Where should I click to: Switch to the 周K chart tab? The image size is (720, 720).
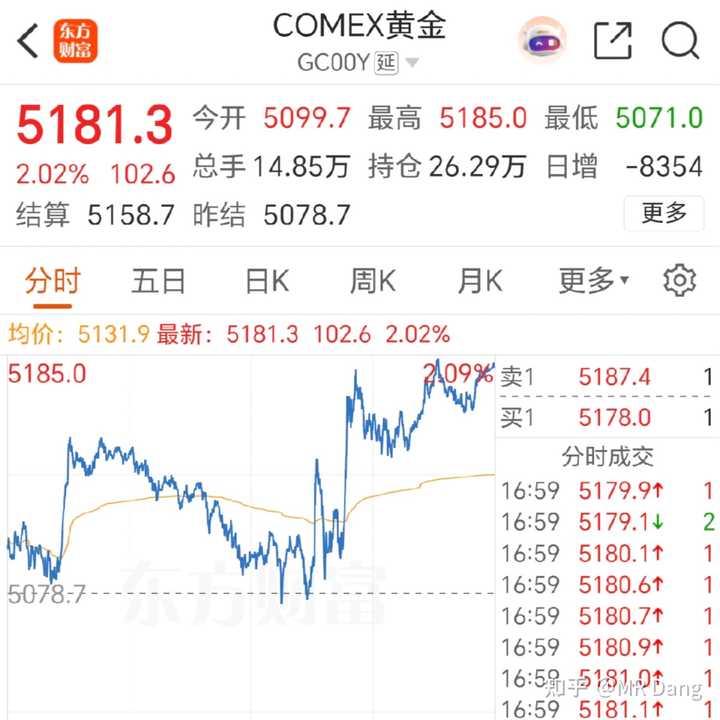372,281
